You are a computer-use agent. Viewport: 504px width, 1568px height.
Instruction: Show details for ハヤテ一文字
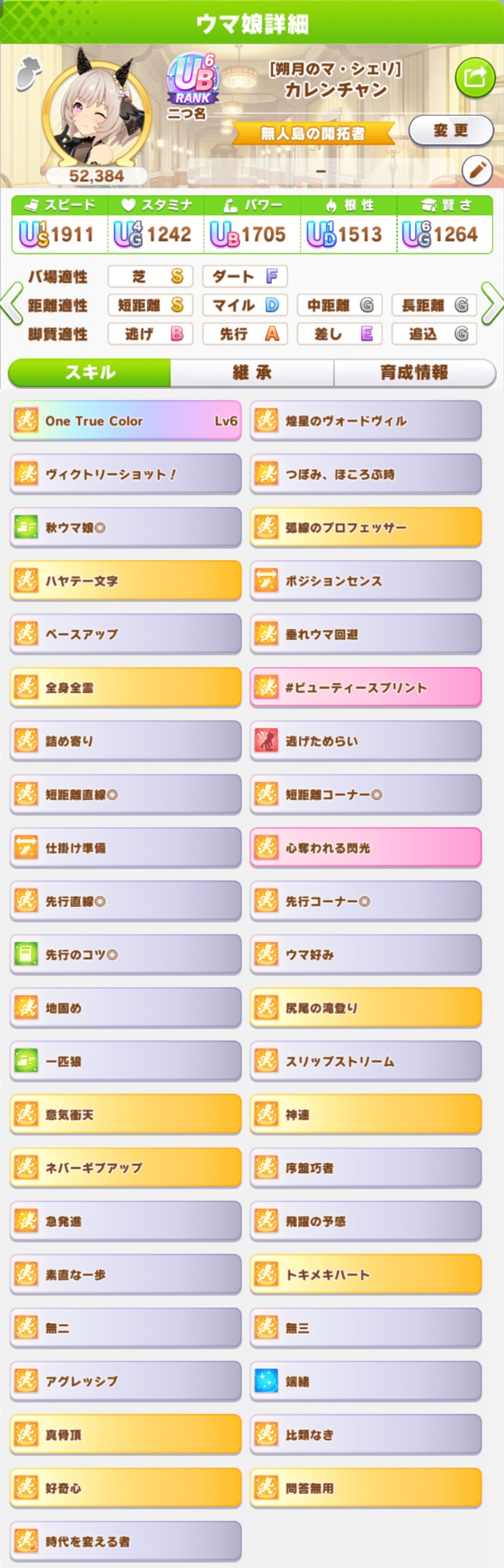tap(126, 581)
